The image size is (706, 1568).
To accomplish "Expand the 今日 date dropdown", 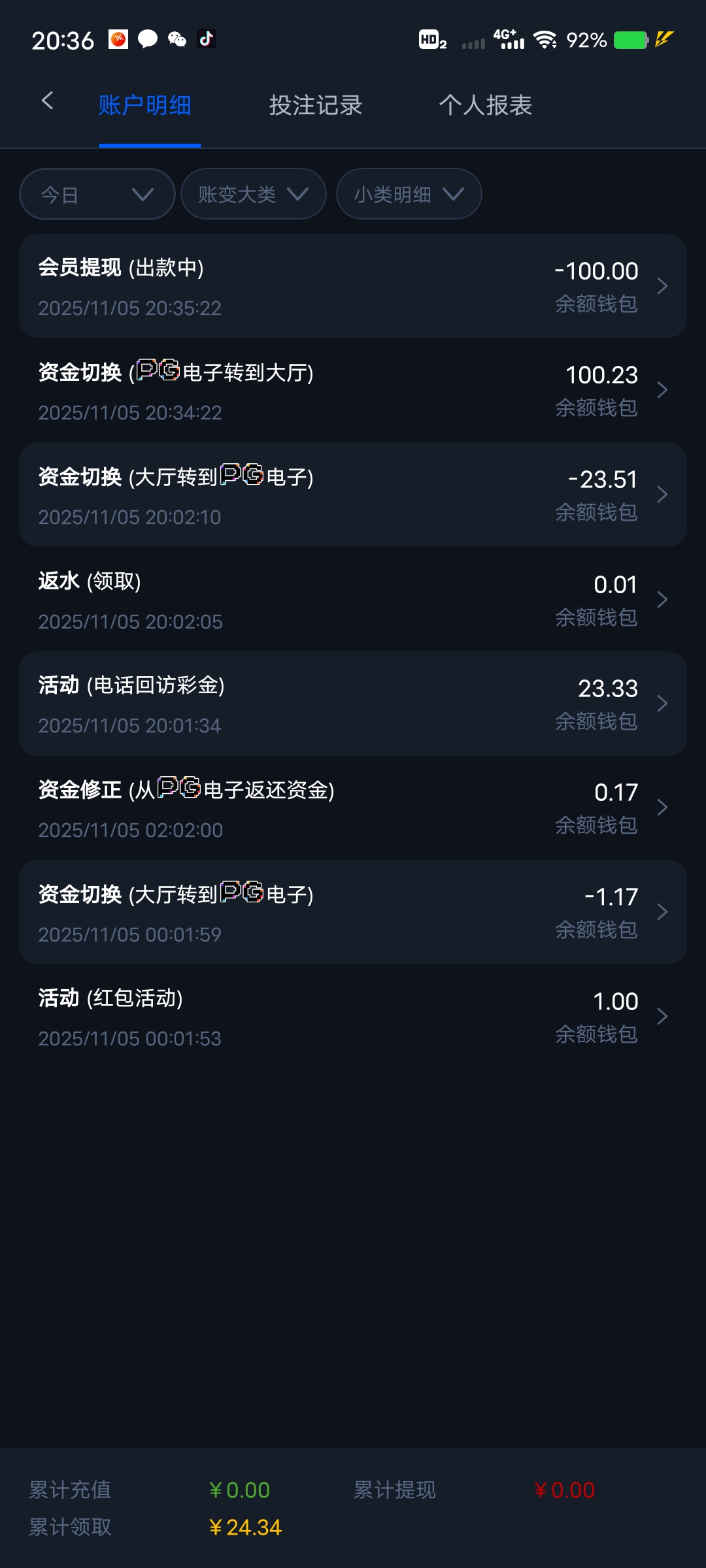I will [x=97, y=195].
